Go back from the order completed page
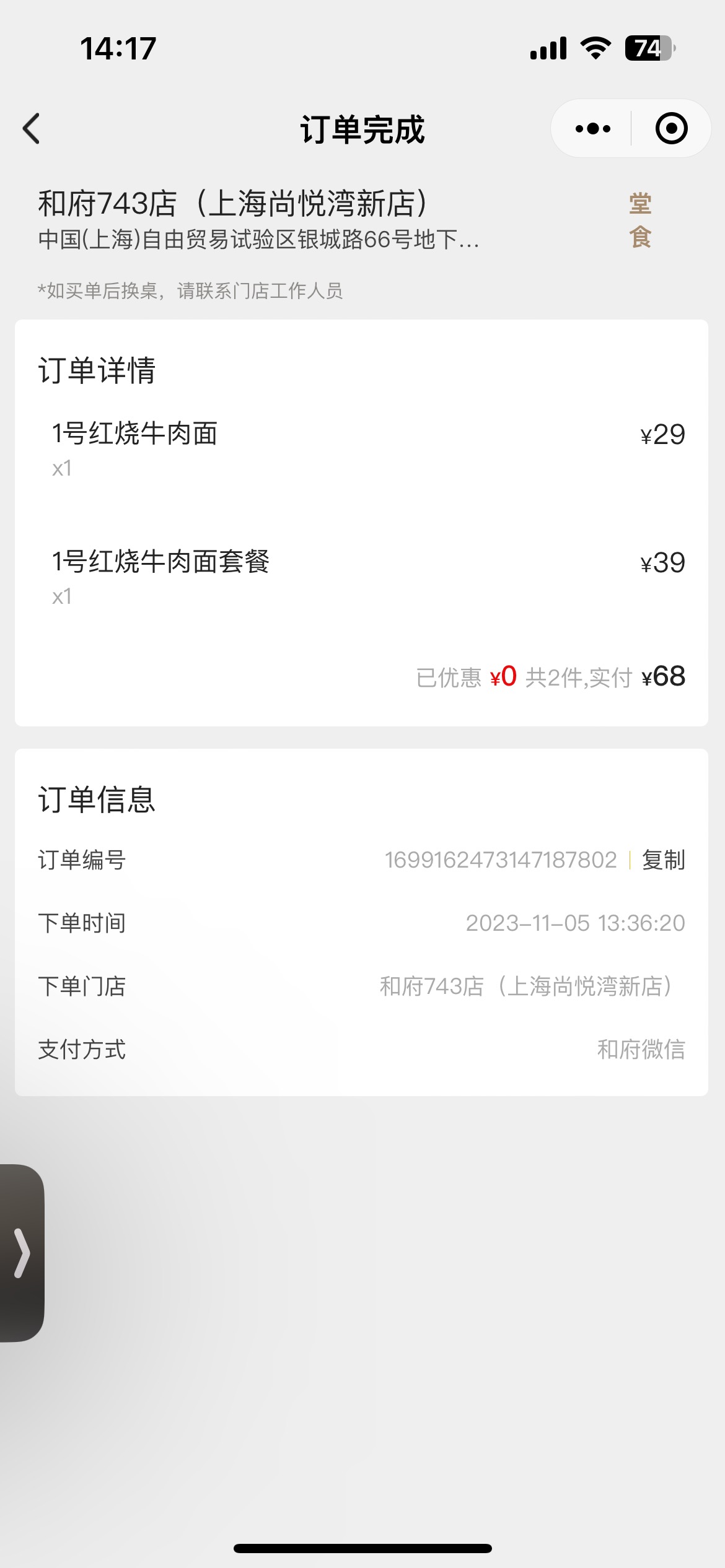The width and height of the screenshot is (725, 1568). 31,129
